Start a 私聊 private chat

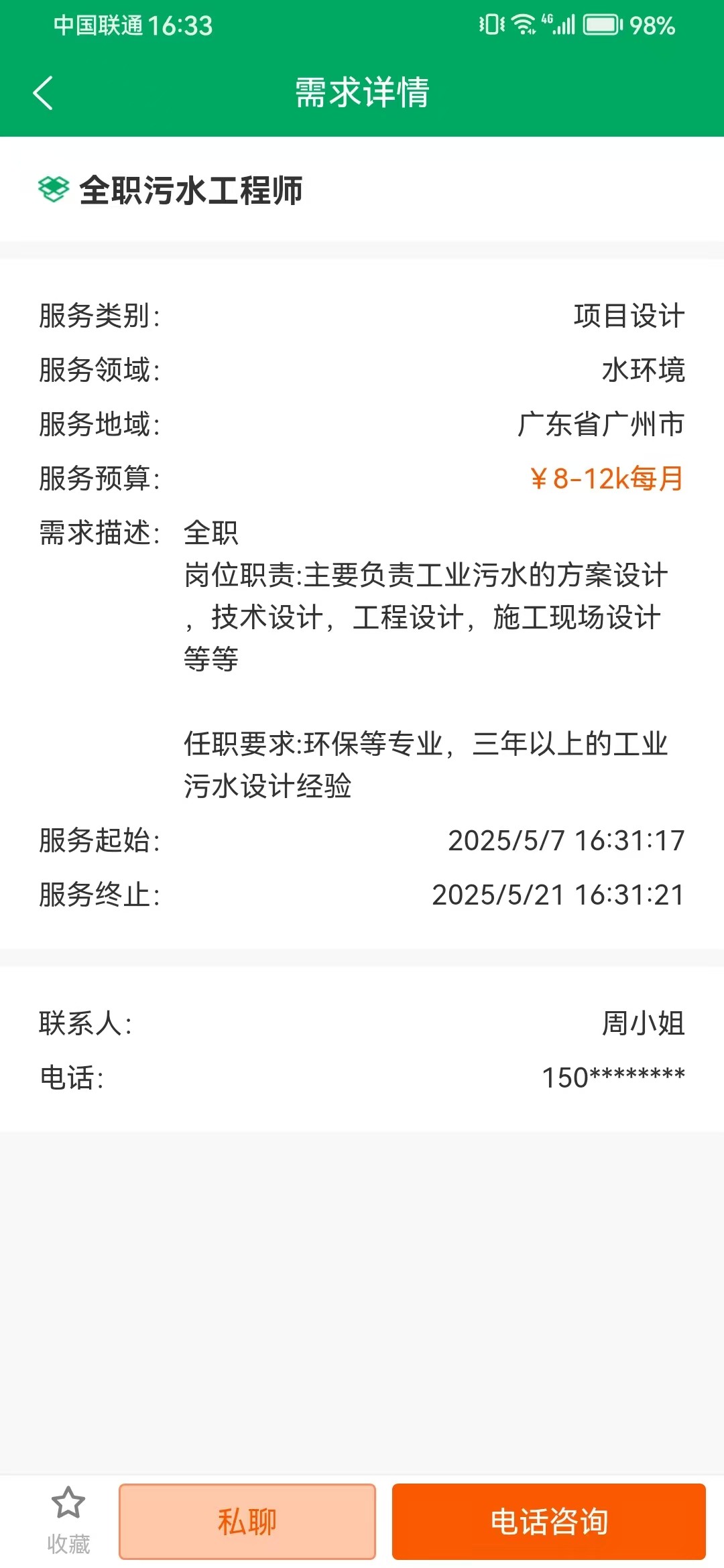[247, 1521]
